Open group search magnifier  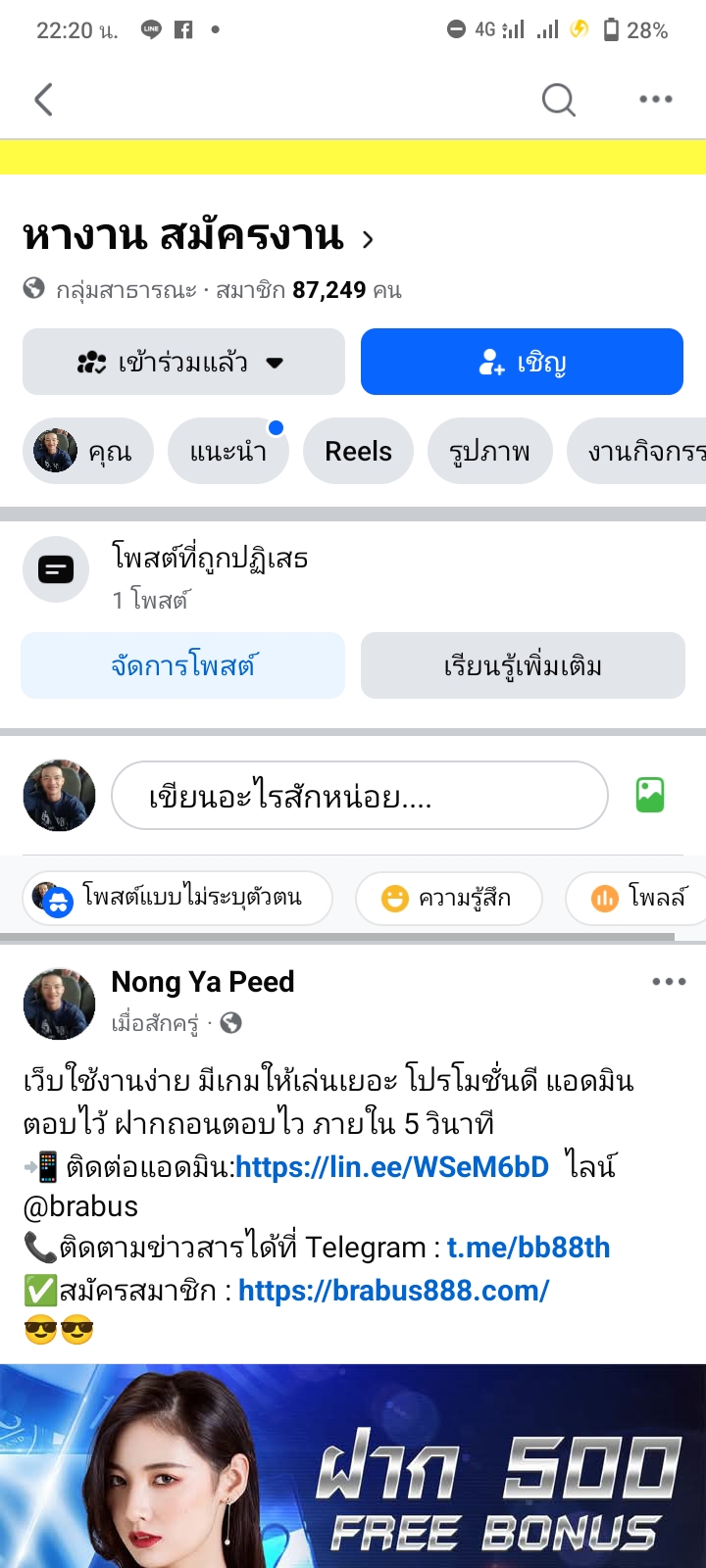(x=558, y=99)
